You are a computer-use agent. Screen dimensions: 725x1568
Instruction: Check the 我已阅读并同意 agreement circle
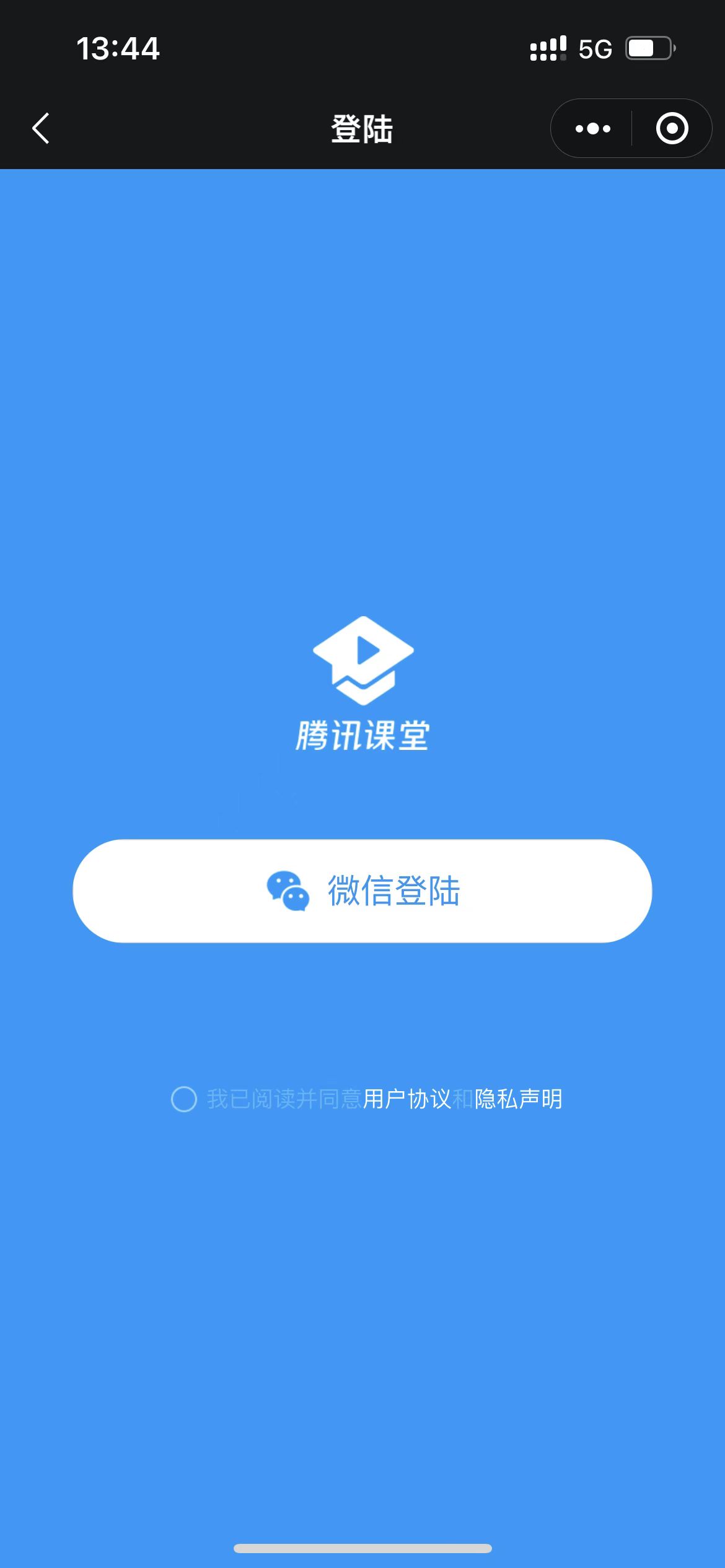click(x=184, y=1099)
